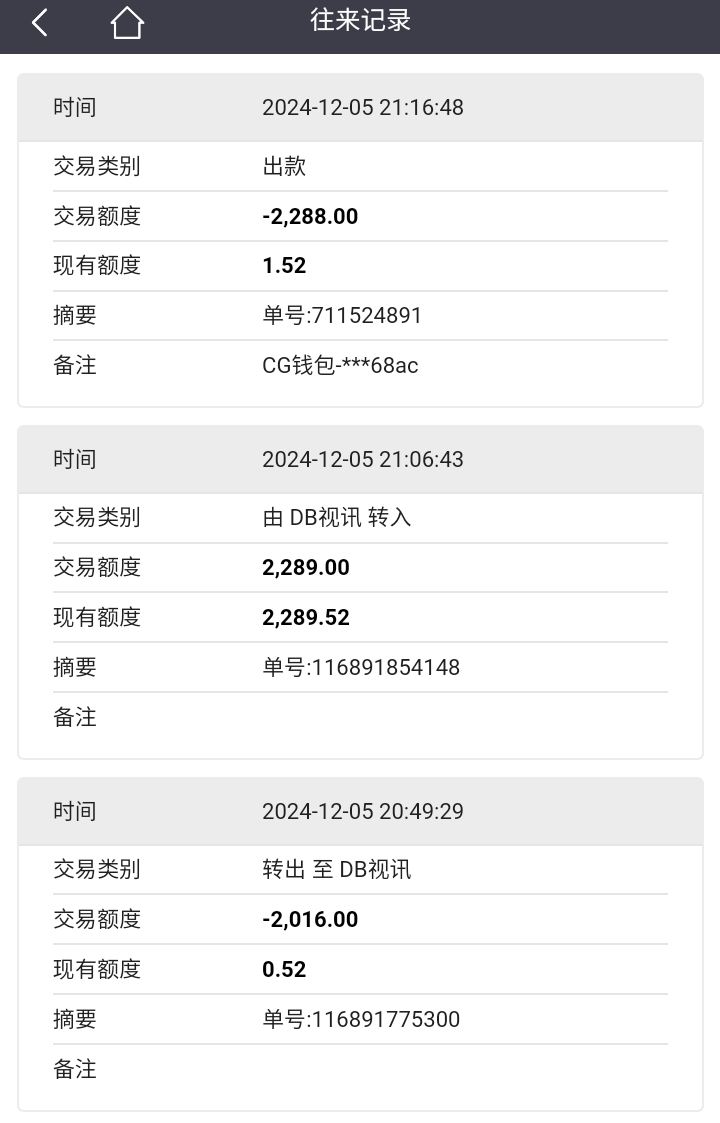Tap the back arrow in the title bar
Image resolution: width=720 pixels, height=1123 pixels.
point(38,21)
